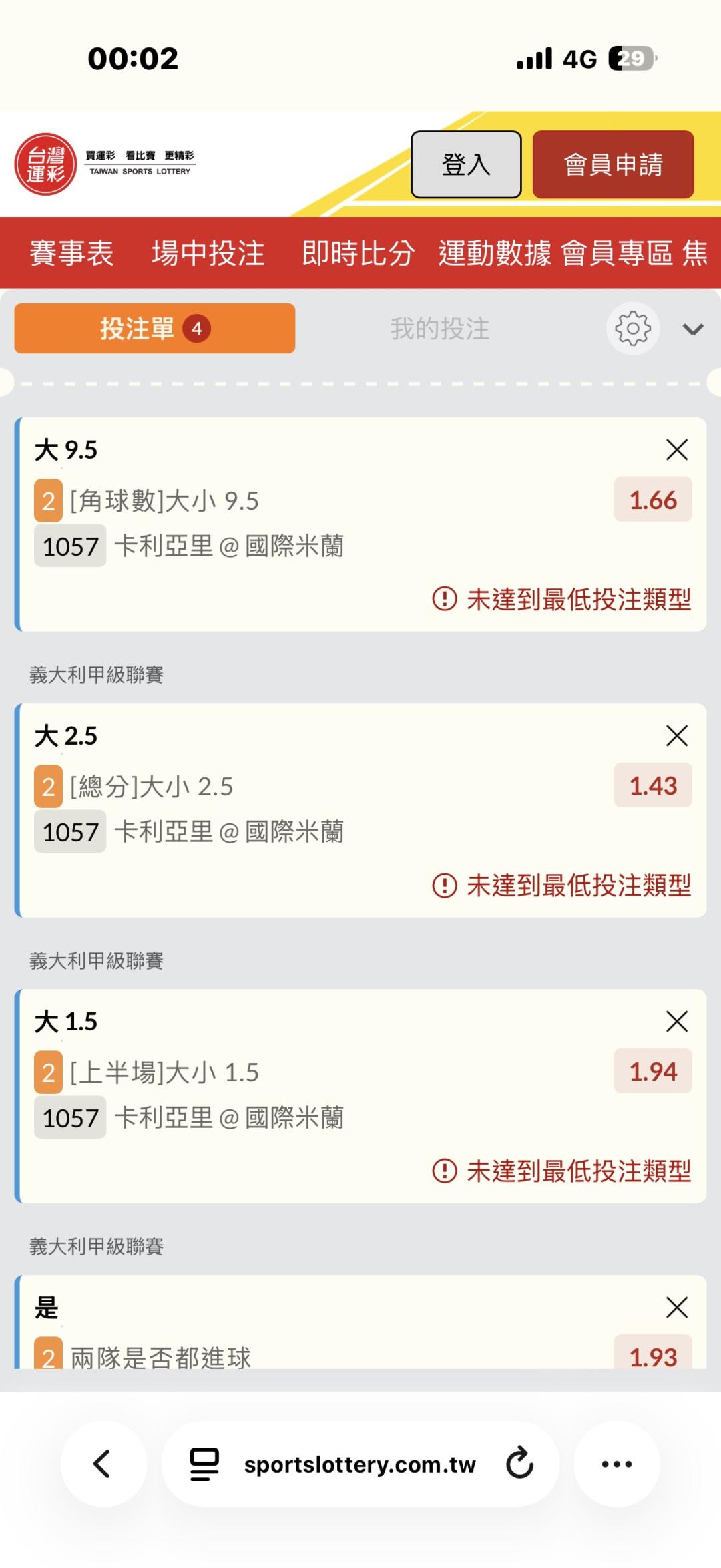
Task: Open the 會員申請 registration button
Action: [613, 164]
